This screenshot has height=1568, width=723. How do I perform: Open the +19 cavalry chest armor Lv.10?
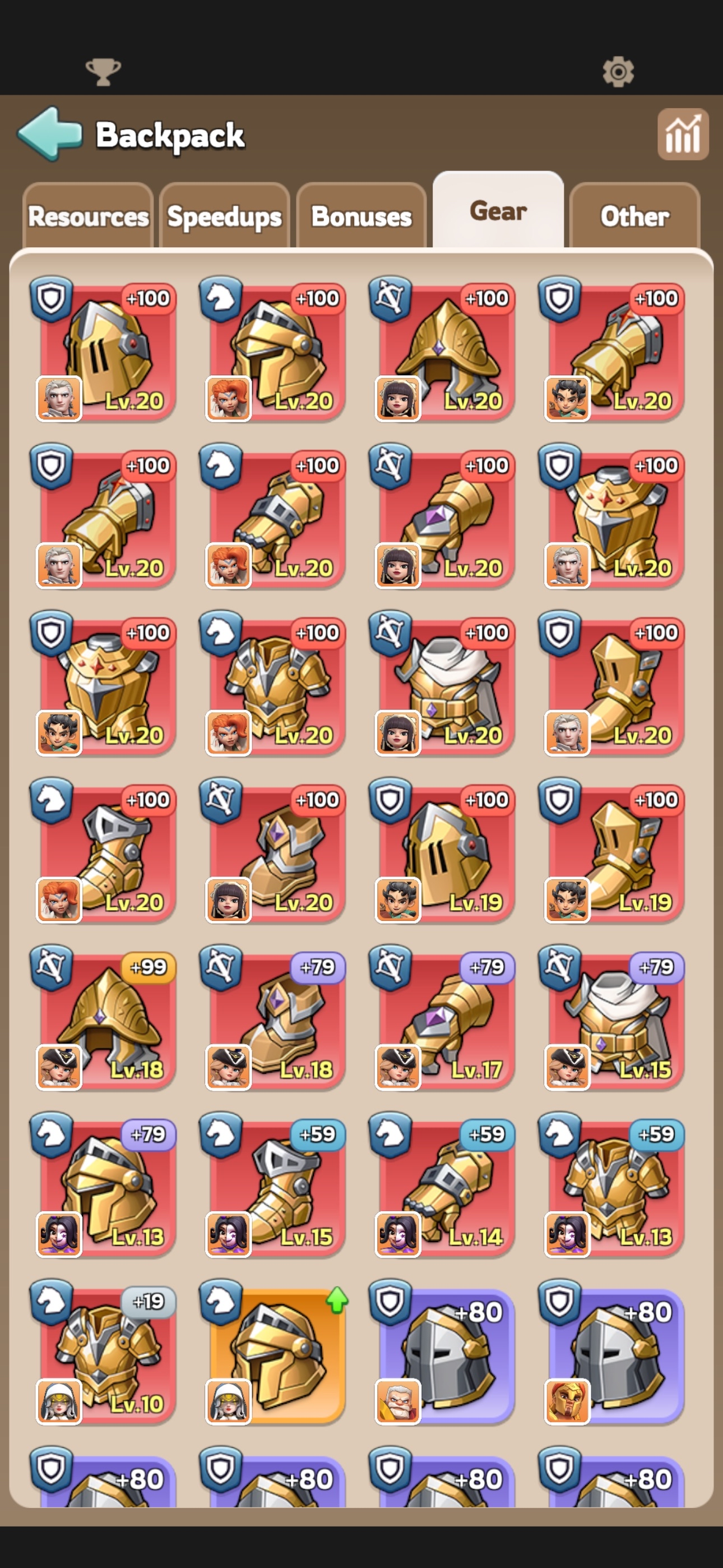(104, 1353)
